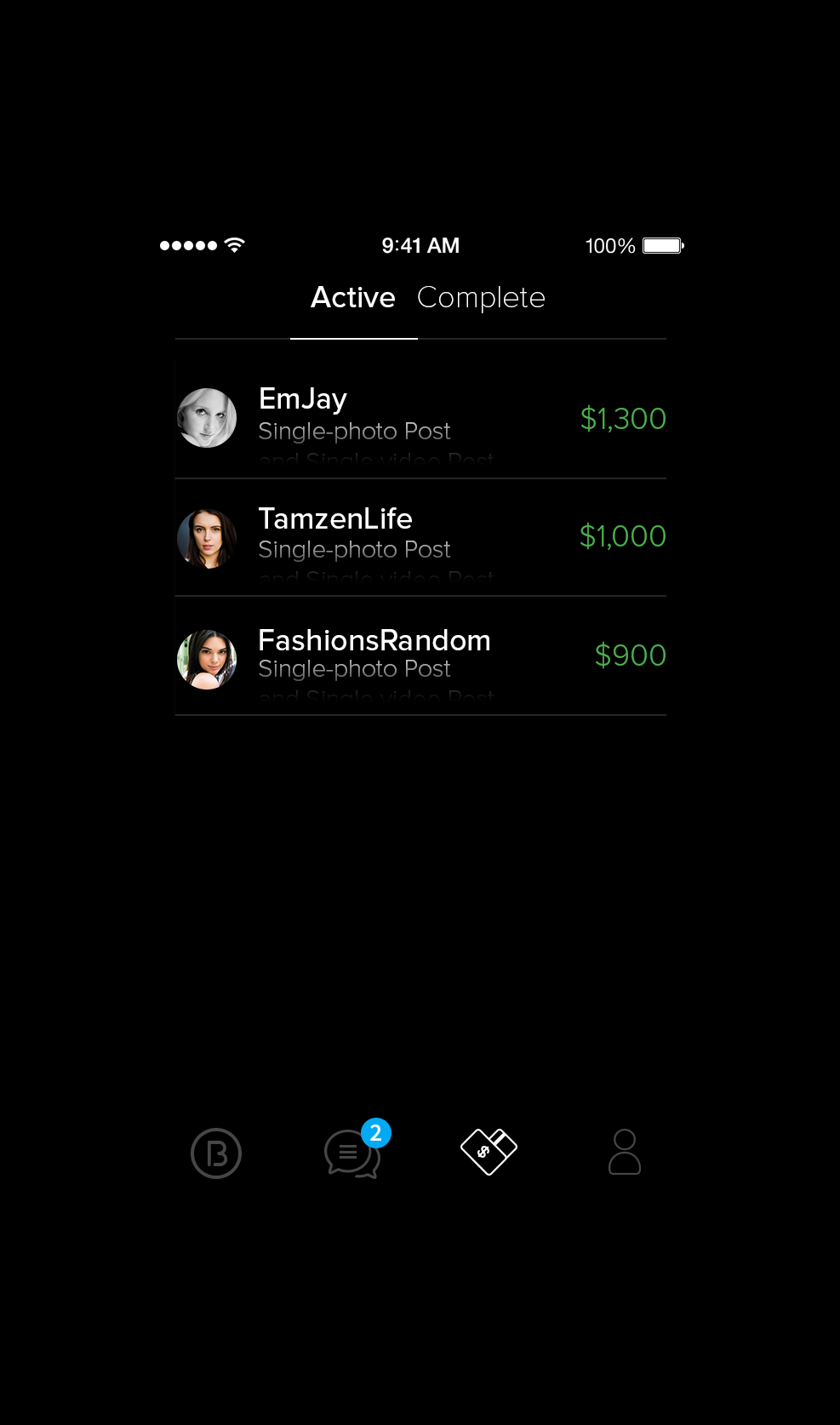View the FashionsRandom $900 deal
This screenshot has height=1425, width=840.
click(420, 656)
